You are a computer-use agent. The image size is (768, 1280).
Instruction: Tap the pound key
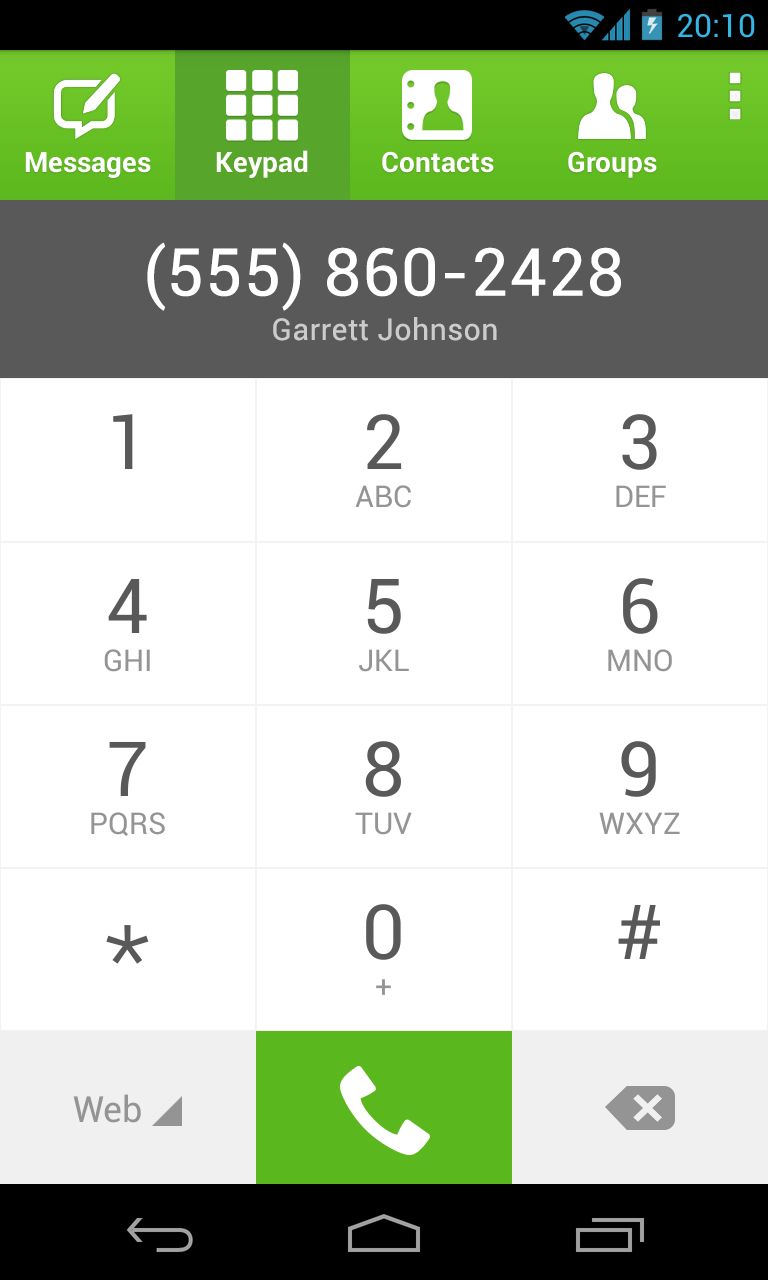coord(640,949)
